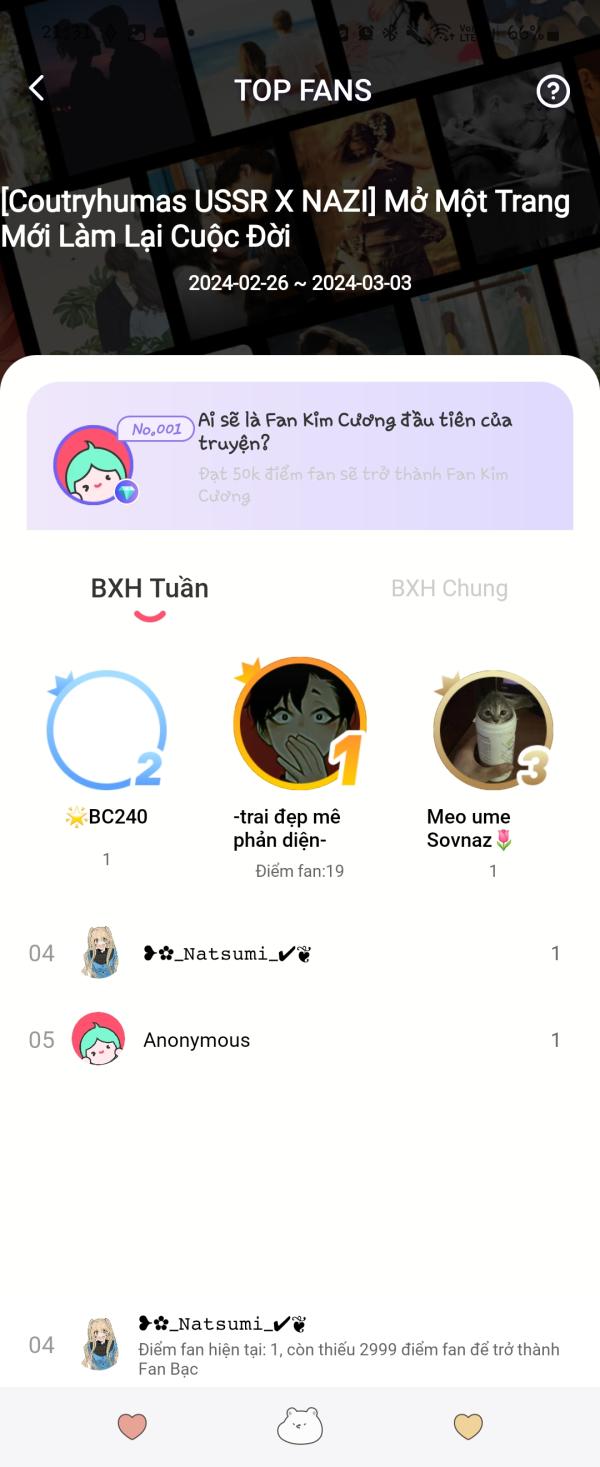This screenshot has height=1467, width=600.
Task: Switch to BXH Chung tab
Action: pyautogui.click(x=449, y=588)
